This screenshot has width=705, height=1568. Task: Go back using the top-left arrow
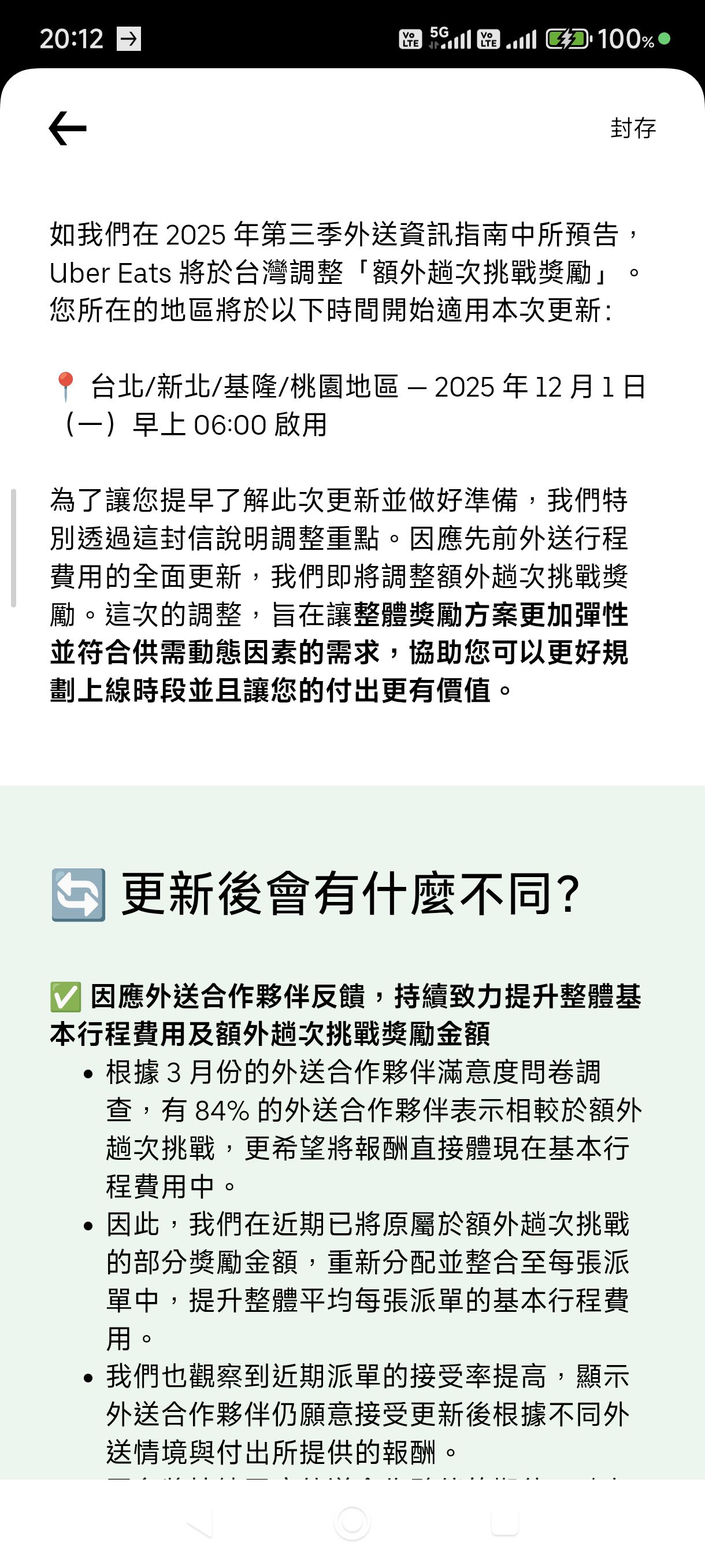pyautogui.click(x=68, y=128)
